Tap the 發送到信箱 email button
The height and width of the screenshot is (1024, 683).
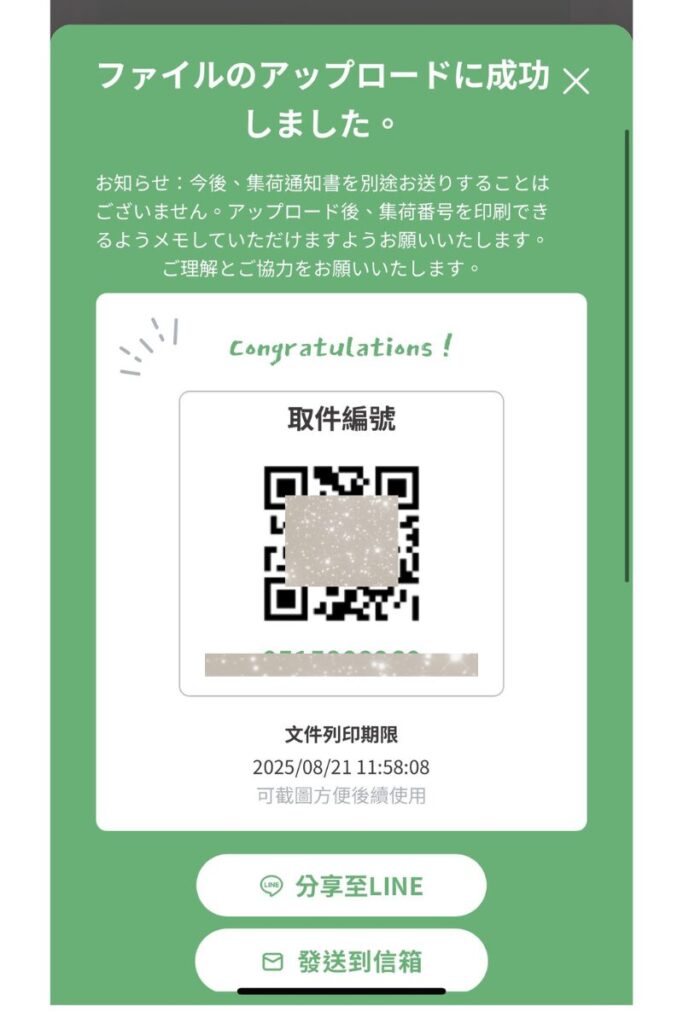coord(341,961)
